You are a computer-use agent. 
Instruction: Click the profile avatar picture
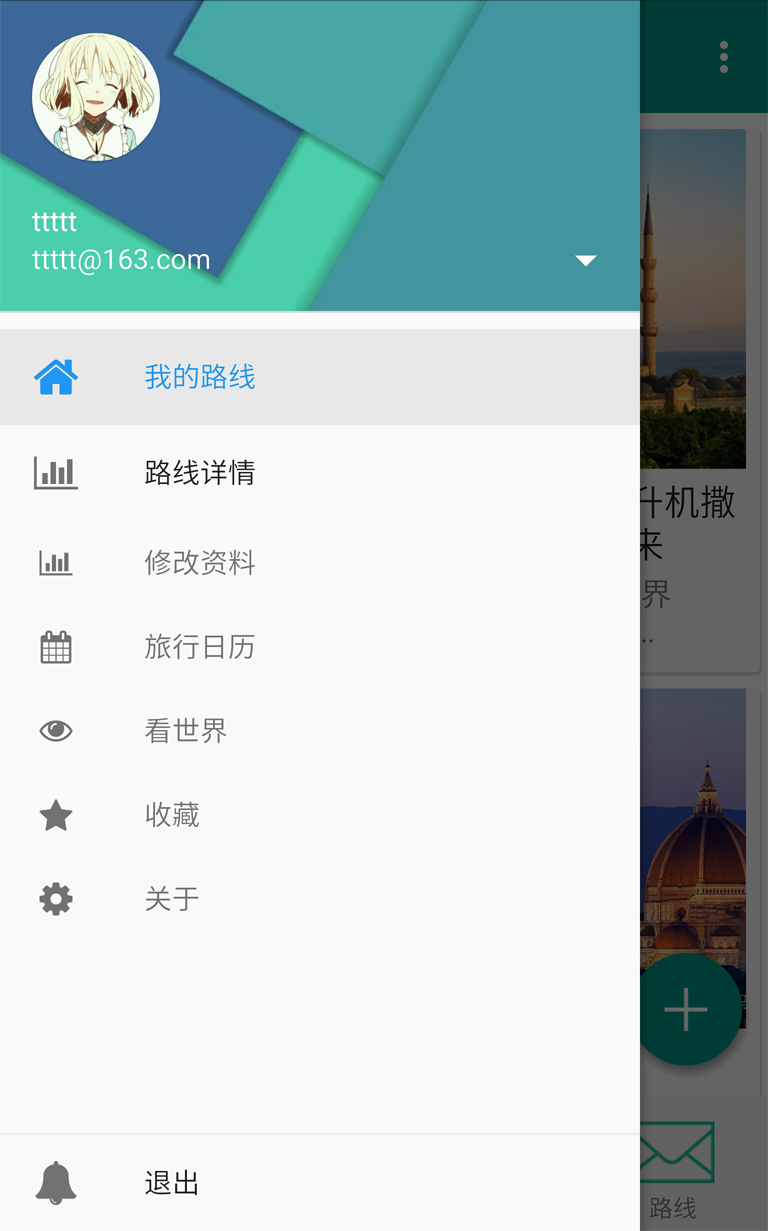(95, 96)
